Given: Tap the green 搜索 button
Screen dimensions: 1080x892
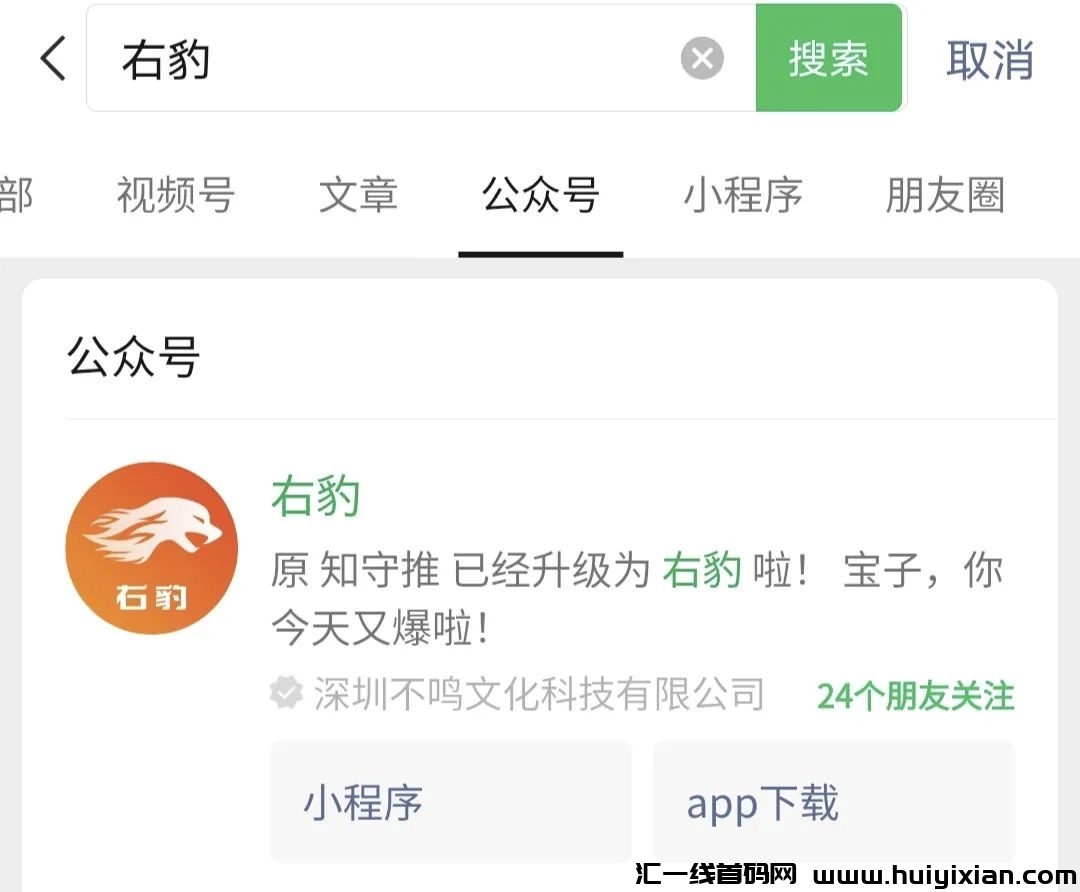Looking at the screenshot, I should tap(828, 59).
